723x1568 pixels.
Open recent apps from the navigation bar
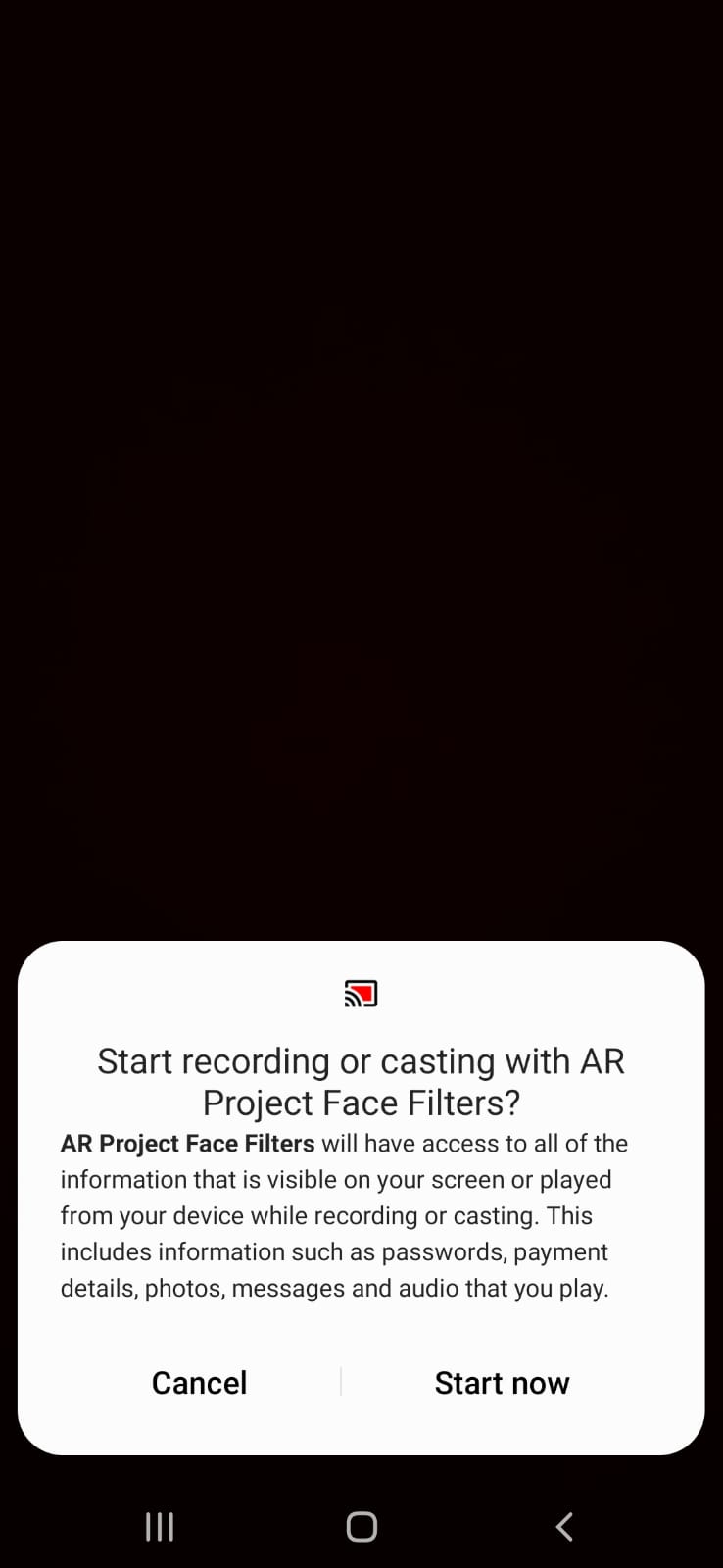[160, 1526]
